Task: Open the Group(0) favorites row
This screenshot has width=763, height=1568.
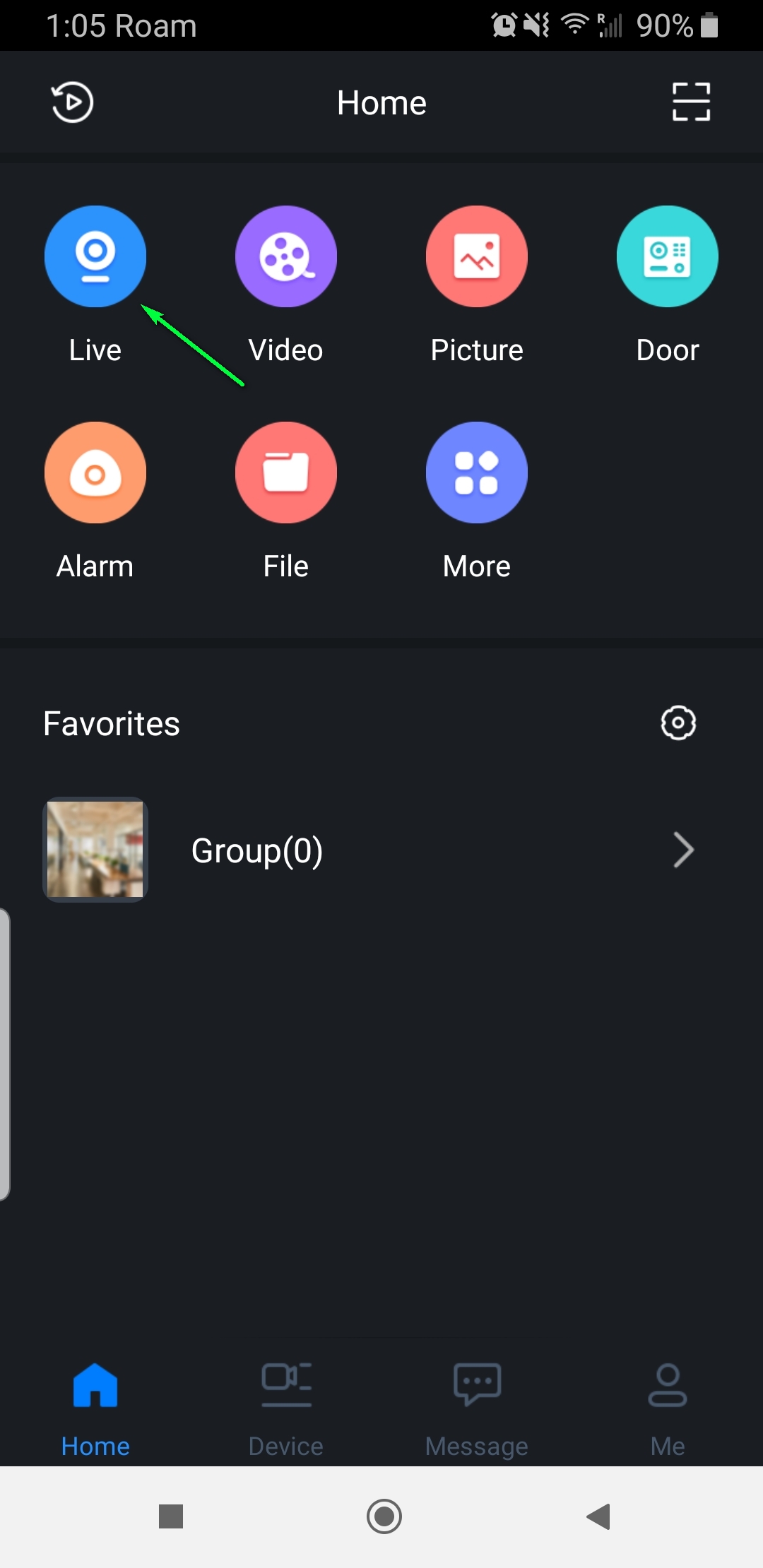Action: click(381, 850)
